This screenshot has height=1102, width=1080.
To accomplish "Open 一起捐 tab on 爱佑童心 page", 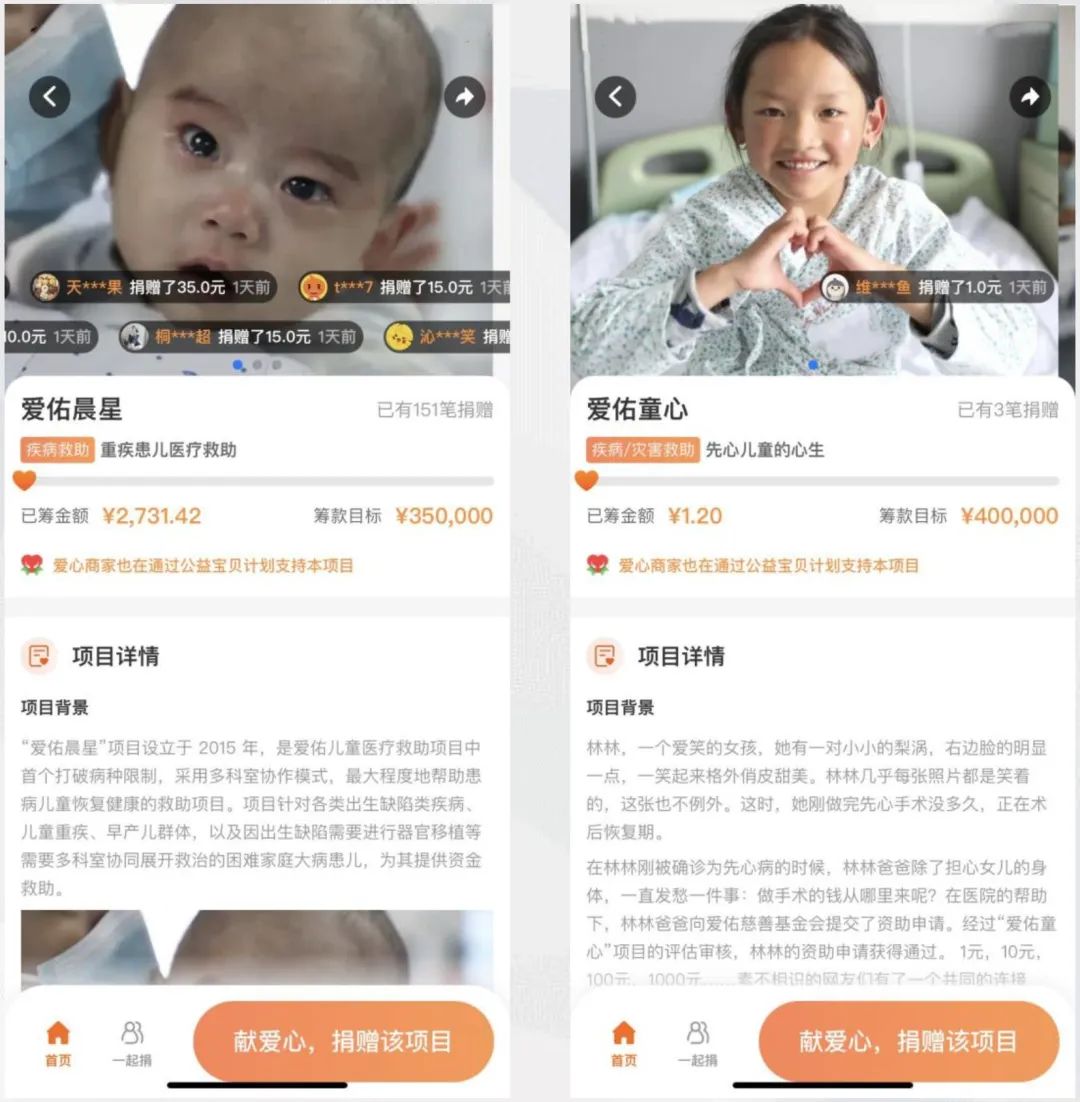I will (x=698, y=1043).
